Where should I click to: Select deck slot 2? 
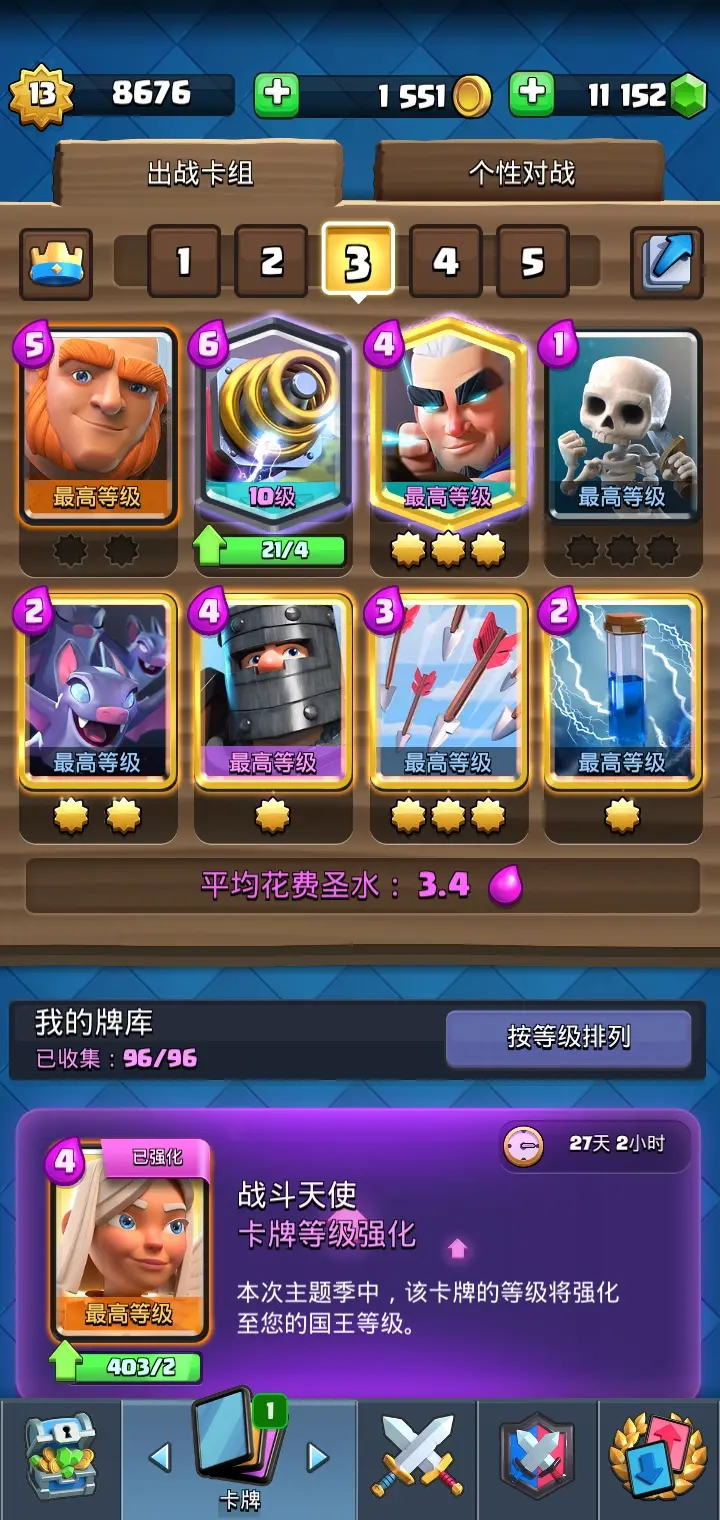click(271, 262)
